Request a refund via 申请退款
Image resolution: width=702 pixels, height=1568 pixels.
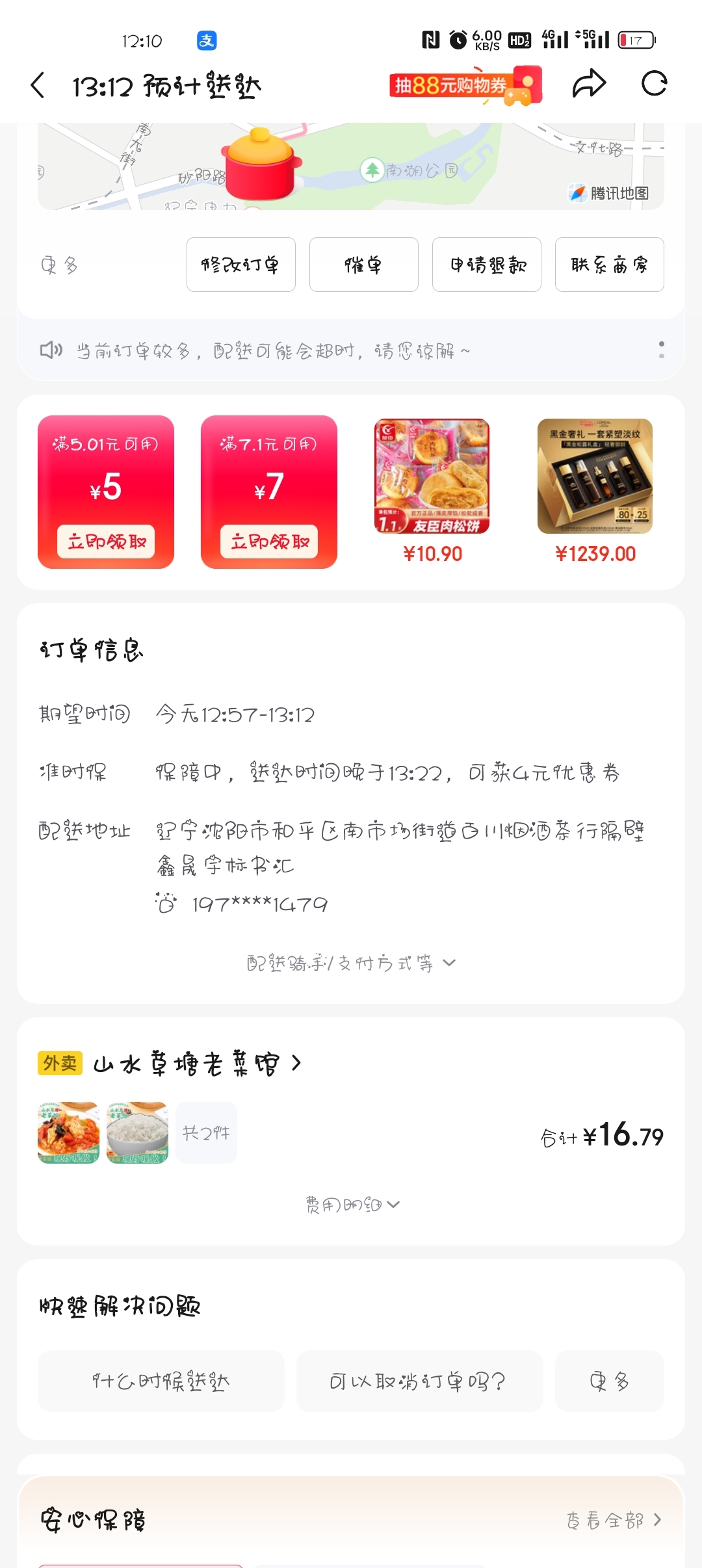tap(486, 265)
